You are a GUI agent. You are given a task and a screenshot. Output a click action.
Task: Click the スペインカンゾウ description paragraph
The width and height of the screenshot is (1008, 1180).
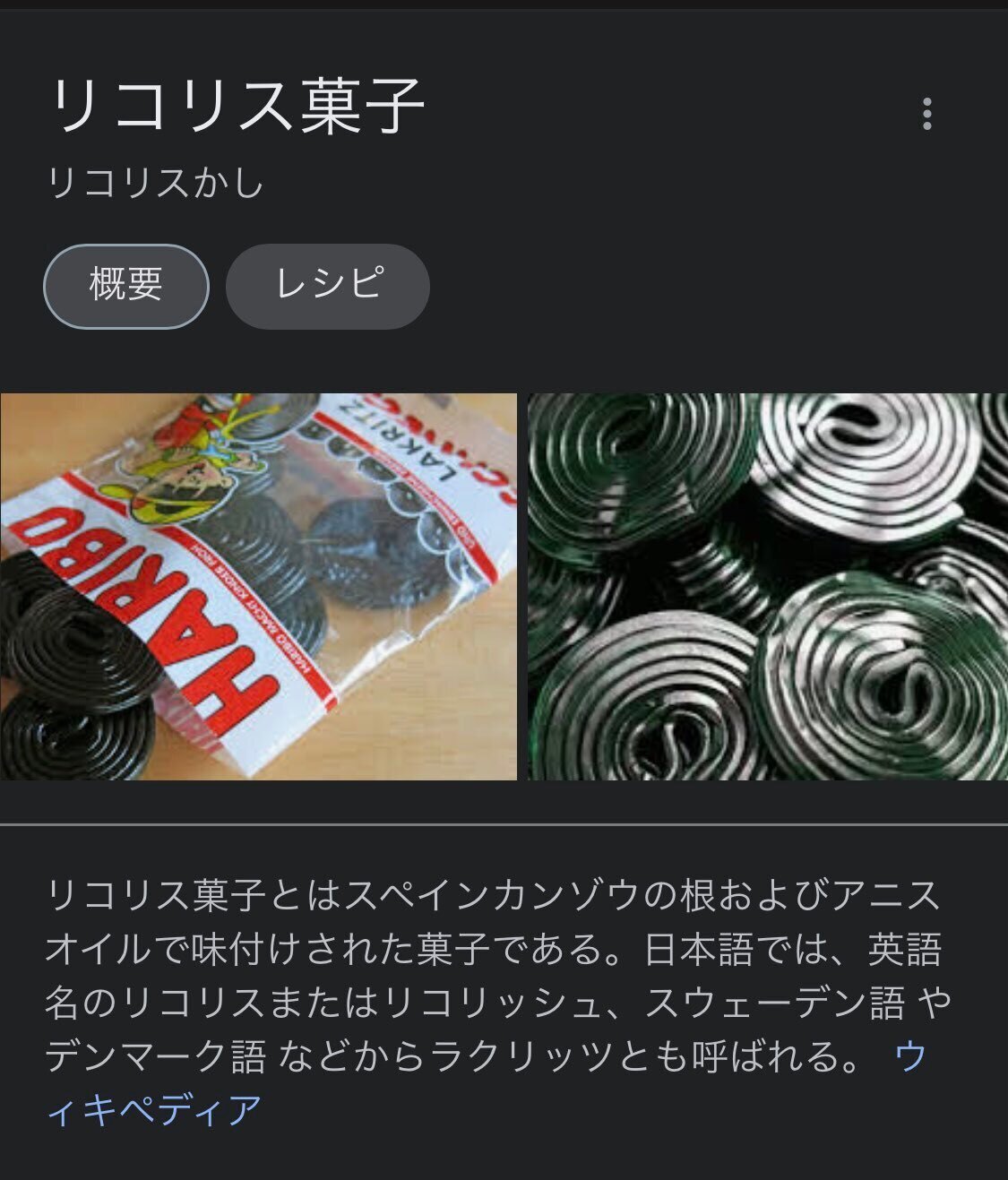tap(493, 977)
